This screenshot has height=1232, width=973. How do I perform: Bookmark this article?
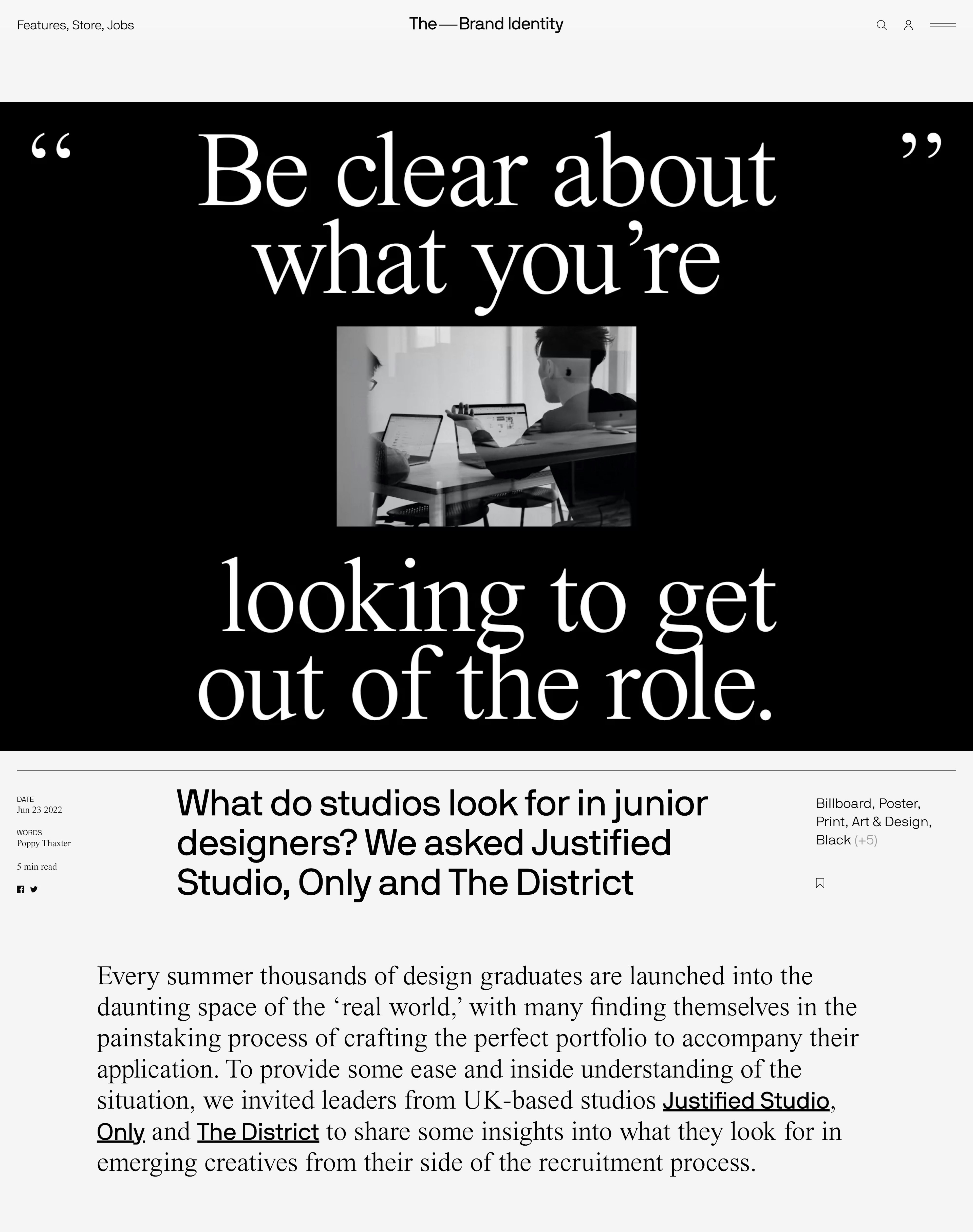tap(820, 883)
